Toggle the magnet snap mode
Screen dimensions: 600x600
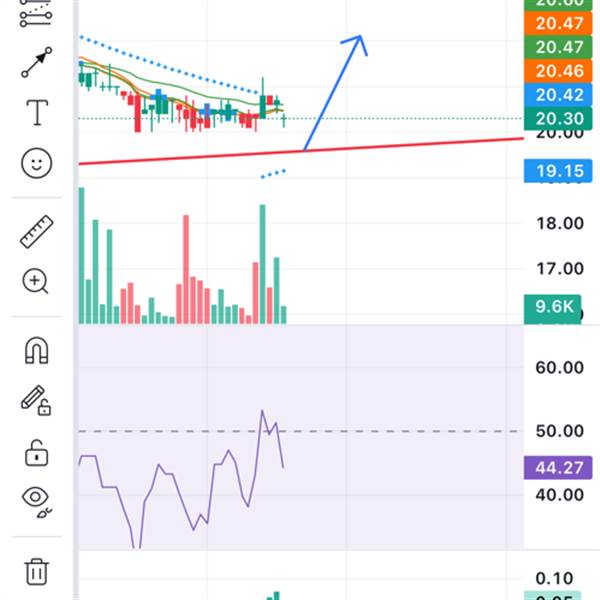(x=36, y=351)
